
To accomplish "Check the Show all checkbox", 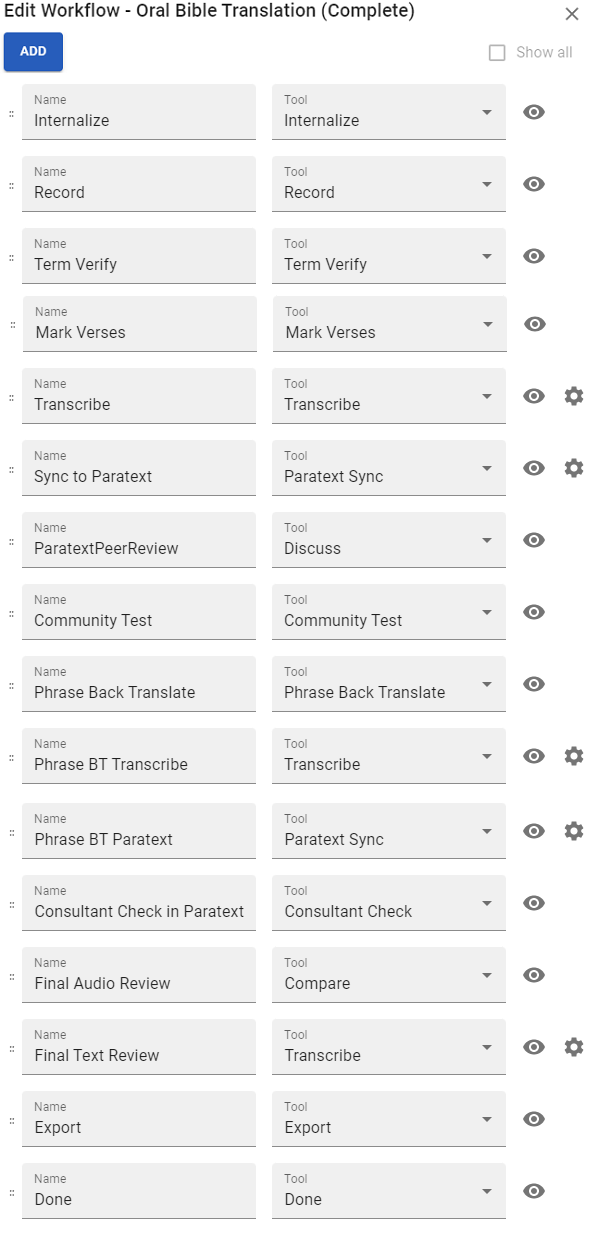I will 497,53.
